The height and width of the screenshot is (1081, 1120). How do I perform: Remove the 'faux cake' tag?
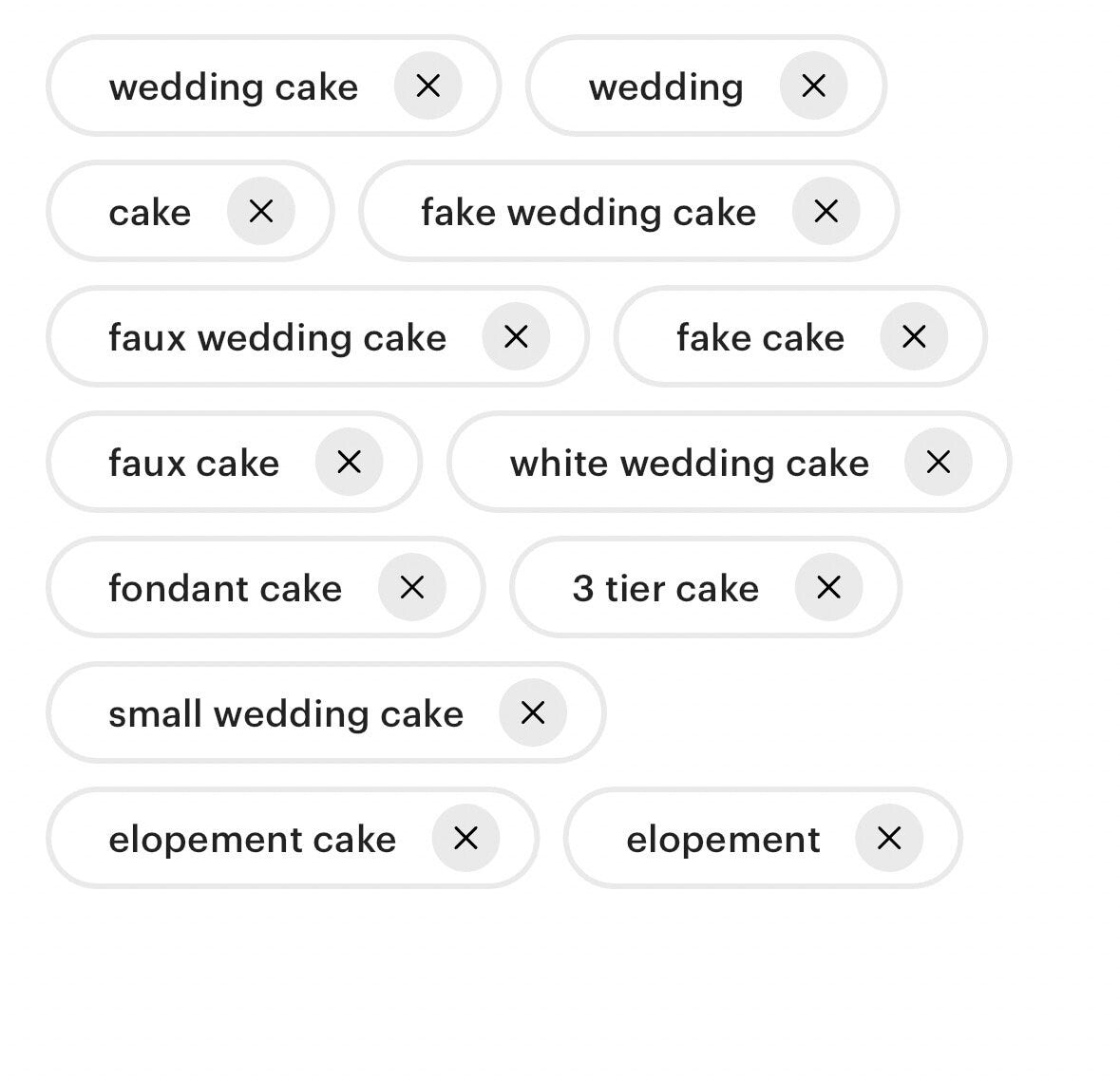pyautogui.click(x=350, y=463)
